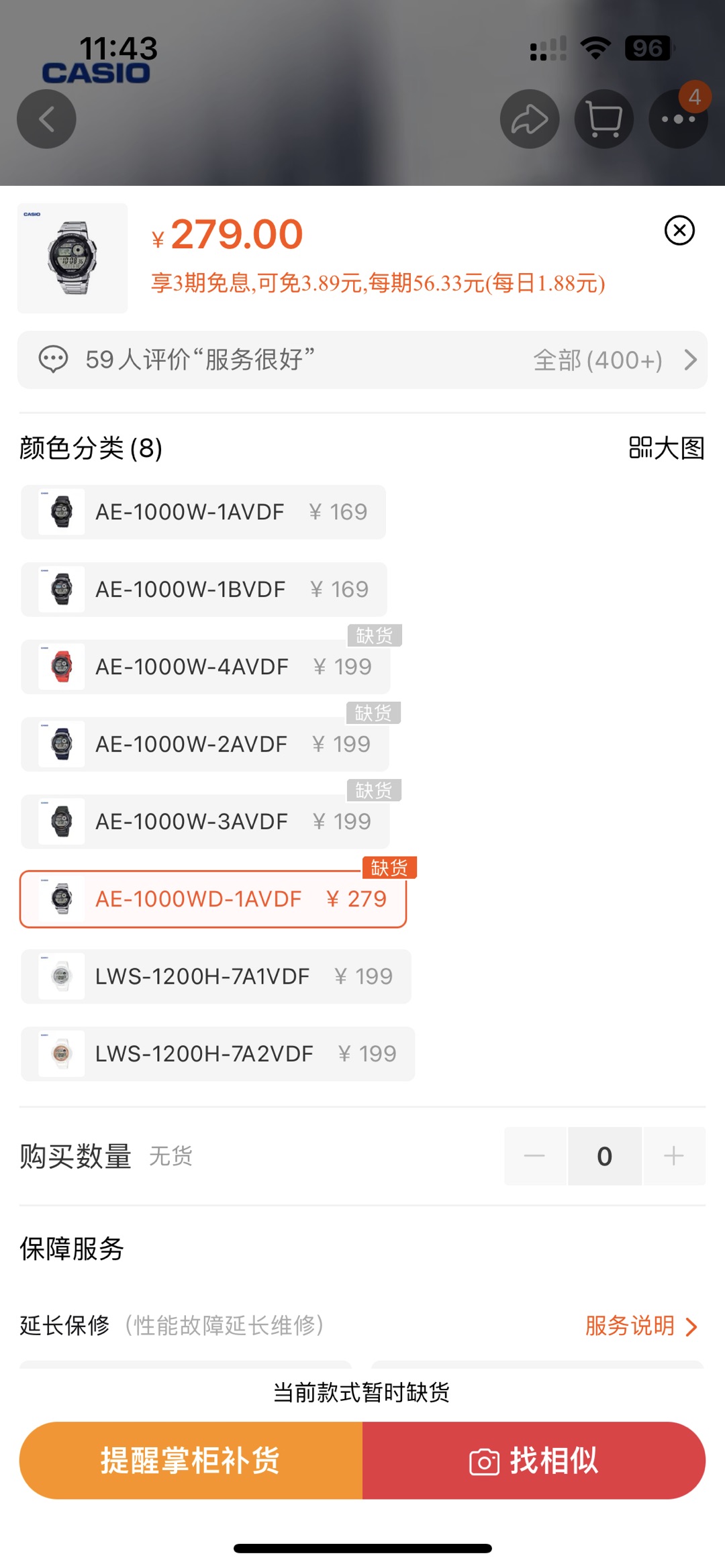Open the three-dot more menu
The width and height of the screenshot is (725, 1568).
678,119
